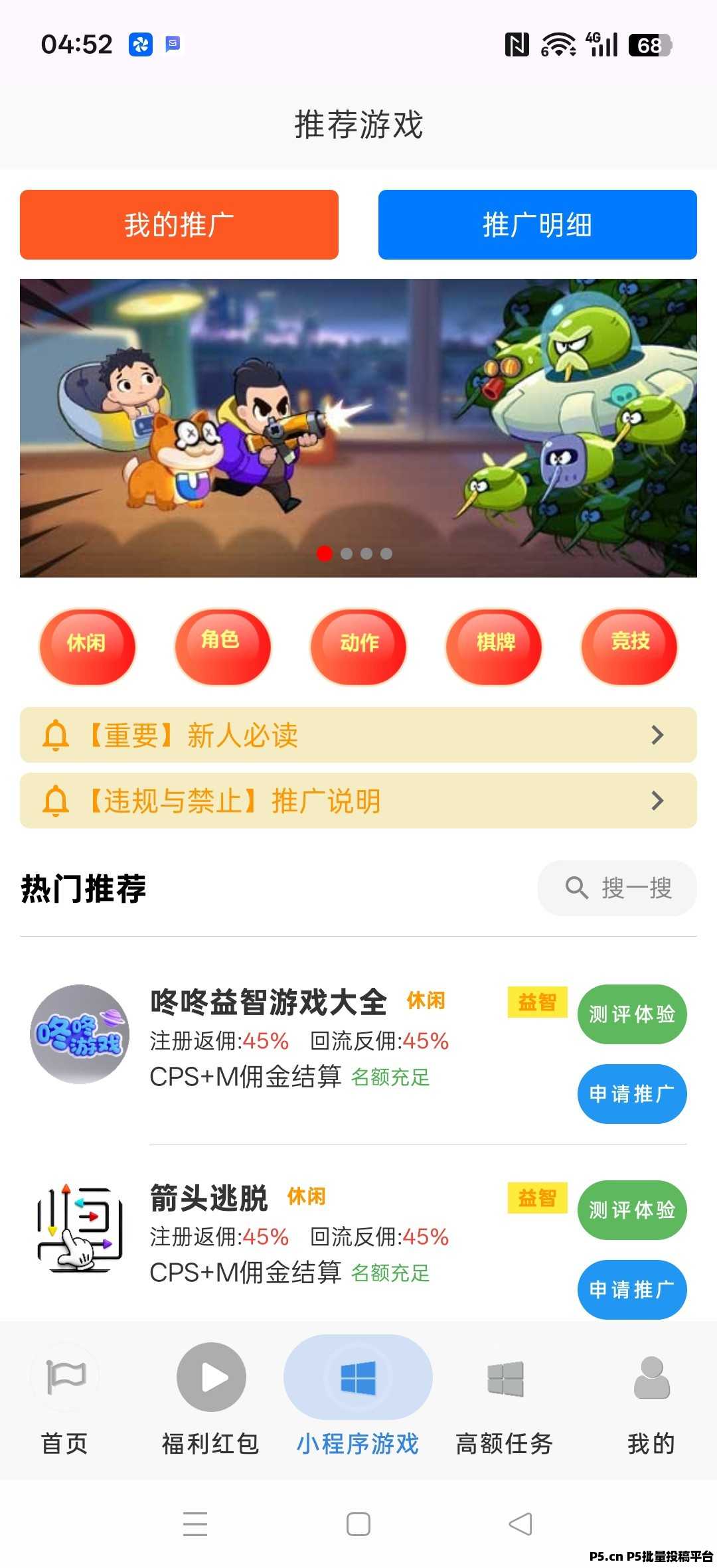Viewport: 717px width, 1568px height.
Task: Open 我的推广 button
Action: [x=179, y=224]
